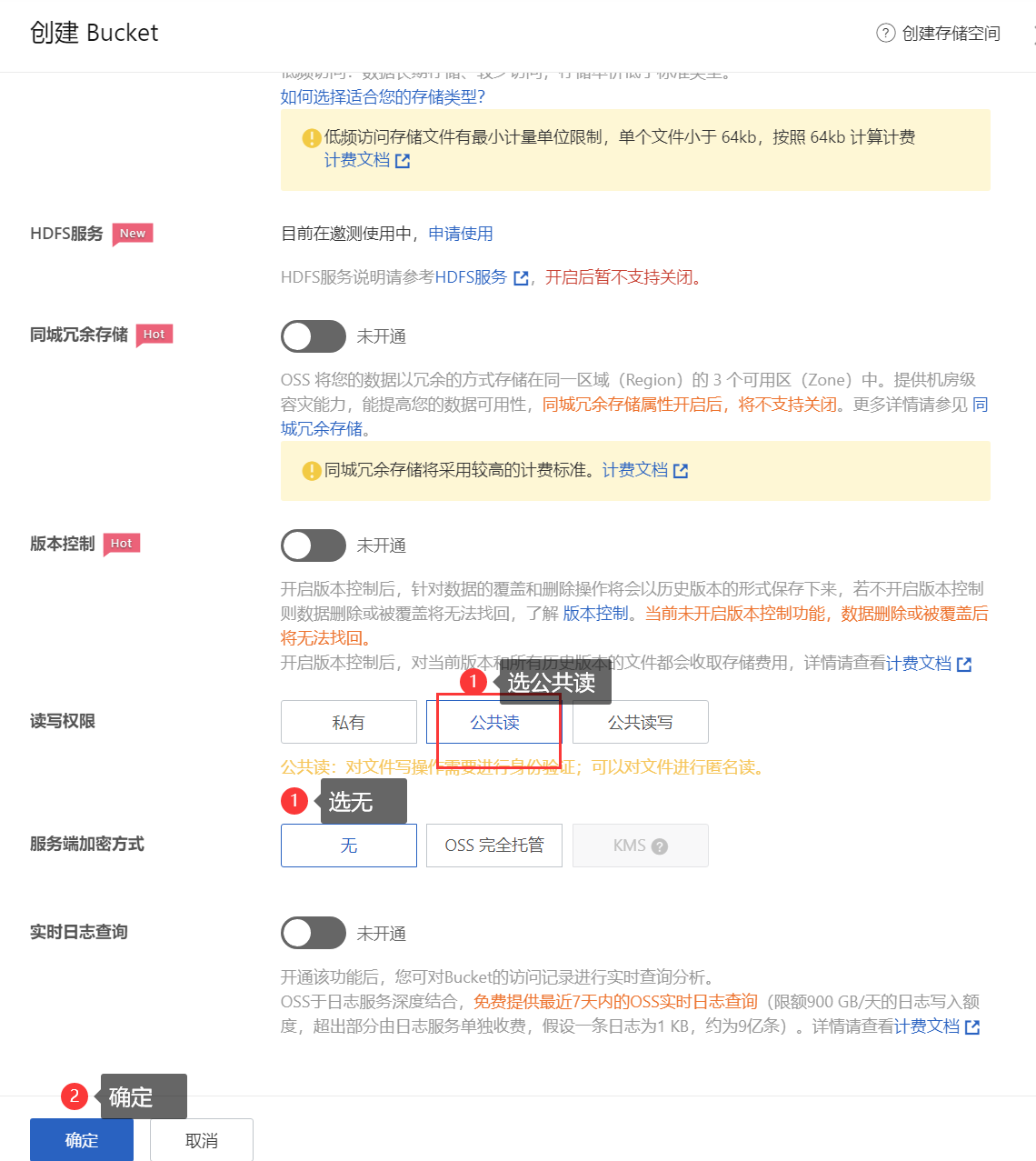
Task: Tap the help icon beside KMS
Action: pos(661,846)
